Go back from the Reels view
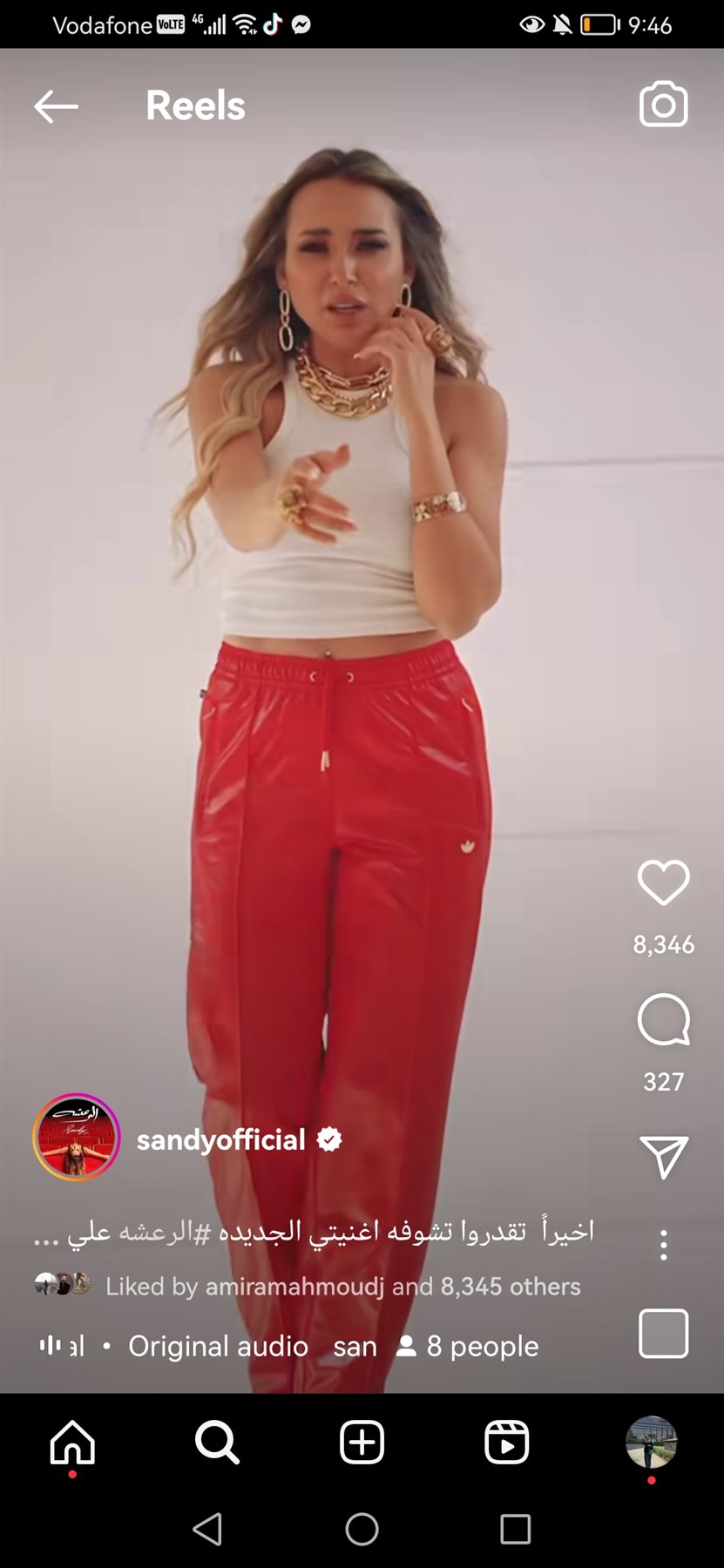 click(x=56, y=106)
